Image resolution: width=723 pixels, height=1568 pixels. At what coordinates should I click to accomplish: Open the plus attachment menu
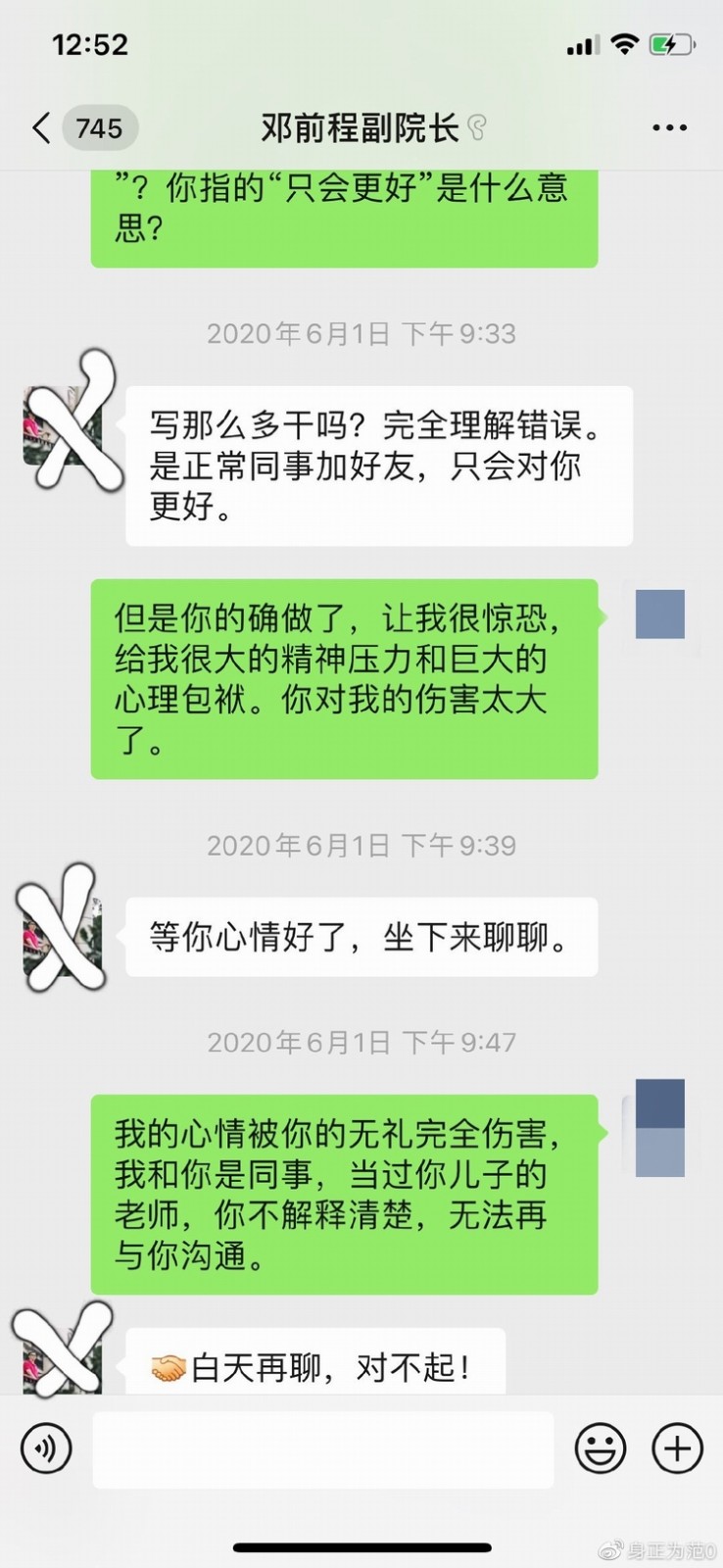[x=678, y=1448]
